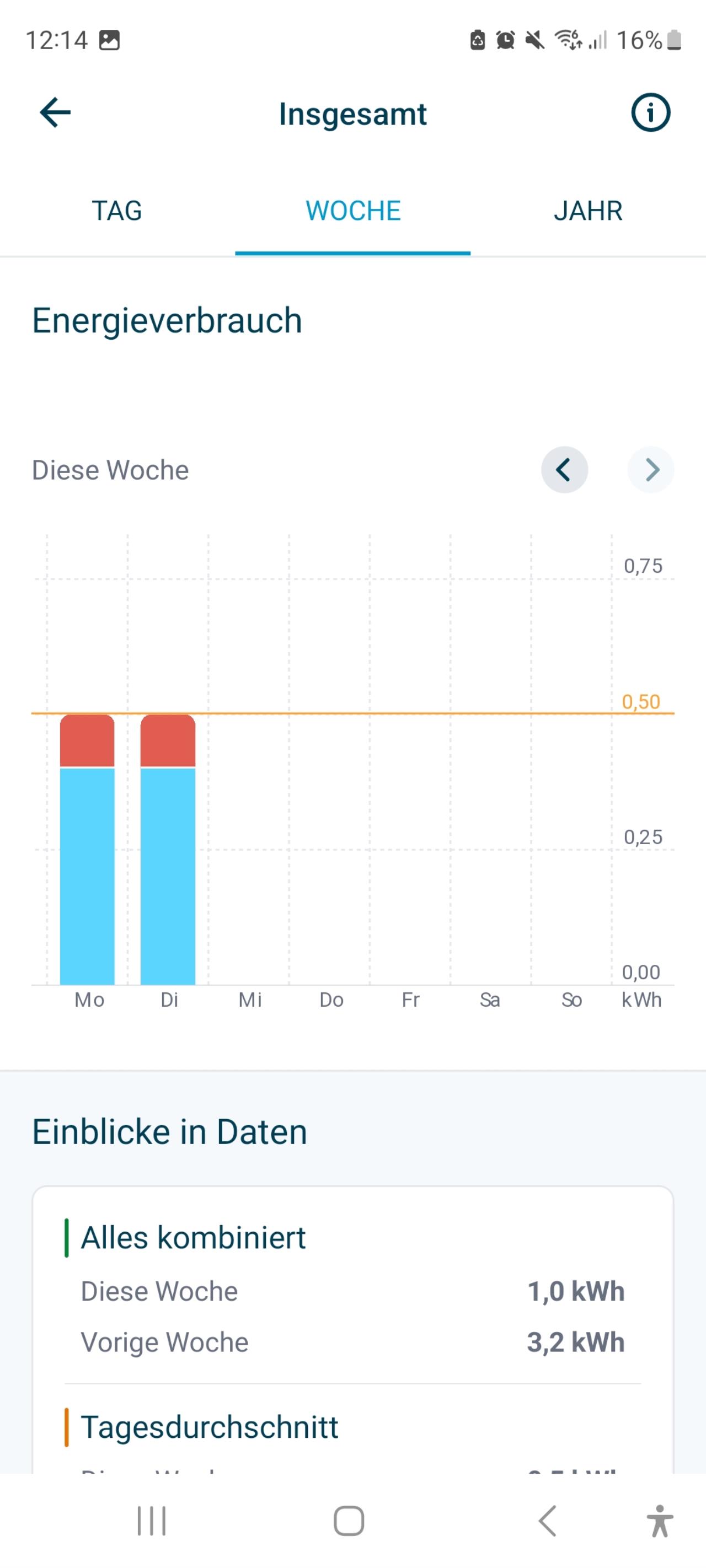Open the accessibility shortcut button
Viewport: 706px width, 1568px height.
coord(660,1521)
